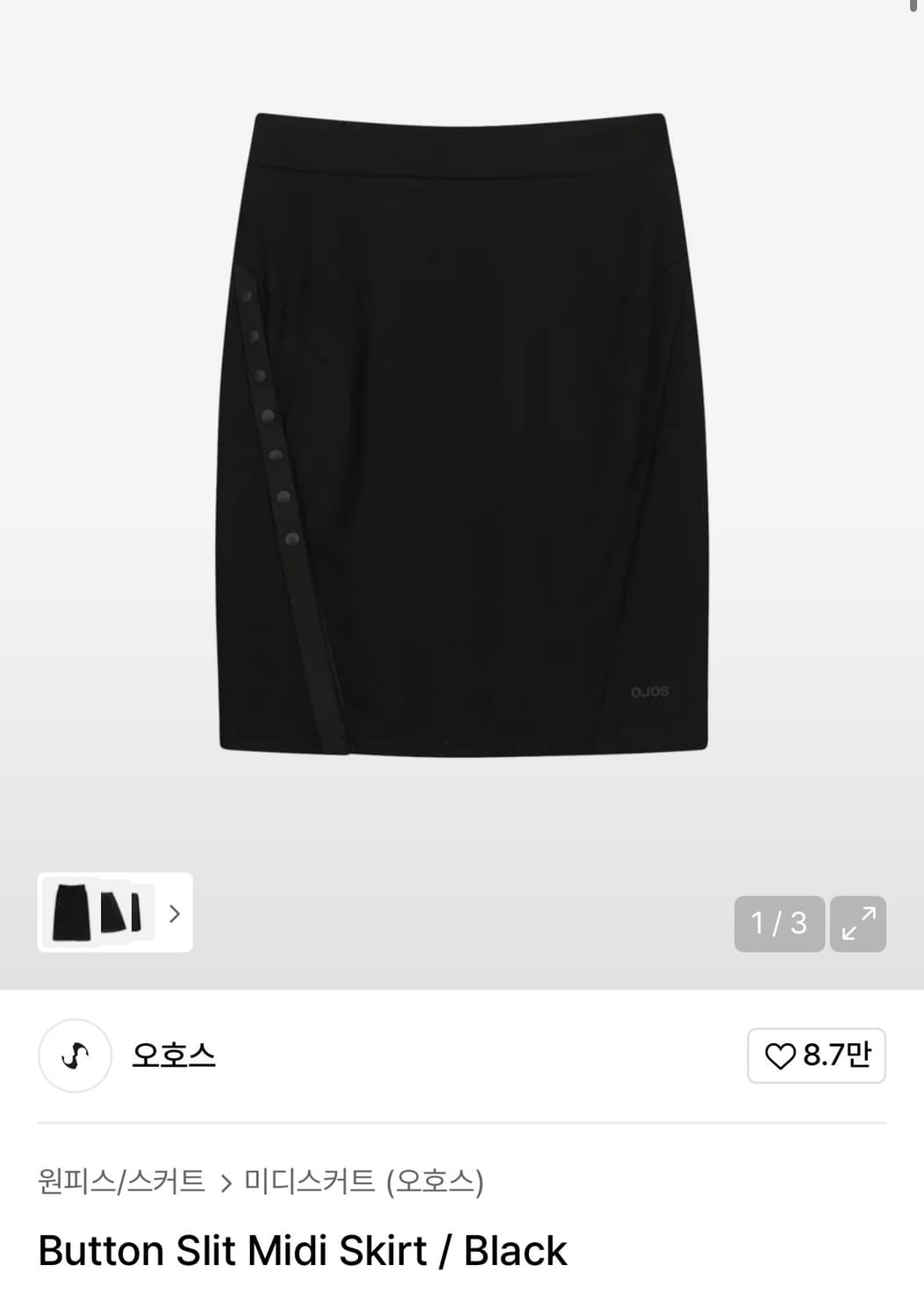Select the fullscreen expand icon on the image
The width and height of the screenshot is (924, 1316).
857,924
